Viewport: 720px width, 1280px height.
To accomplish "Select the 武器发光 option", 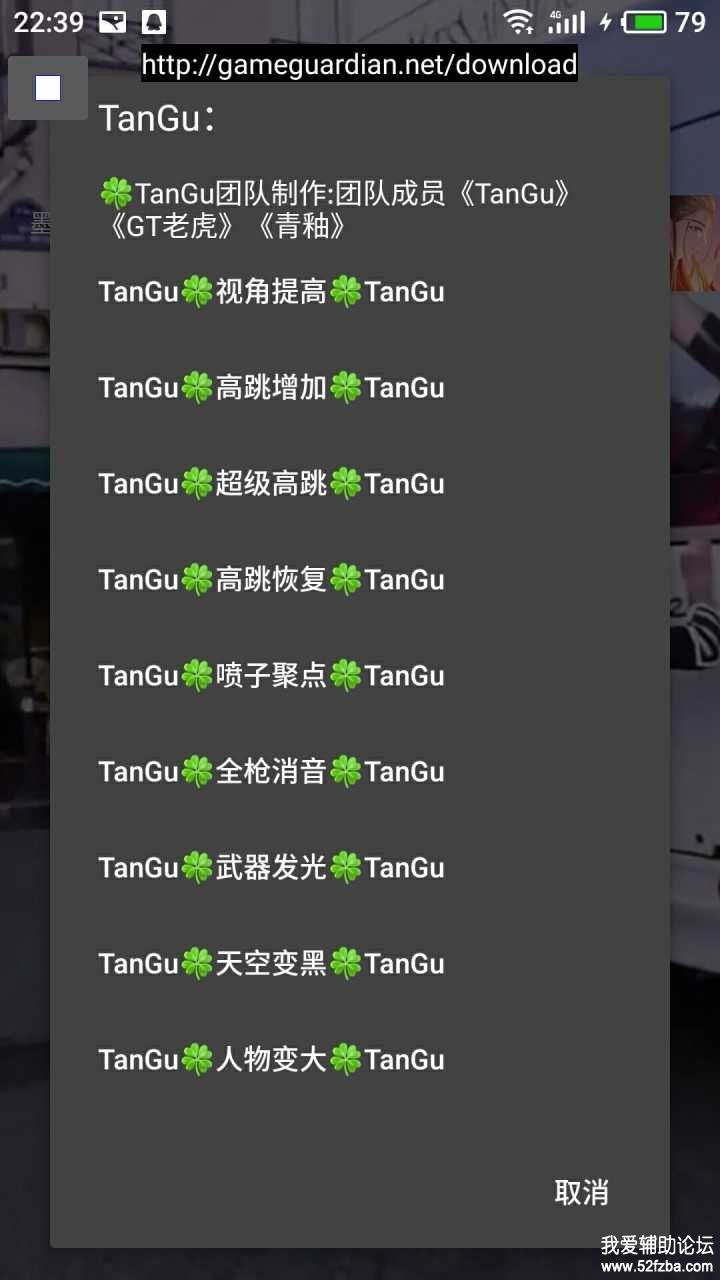I will pos(271,868).
